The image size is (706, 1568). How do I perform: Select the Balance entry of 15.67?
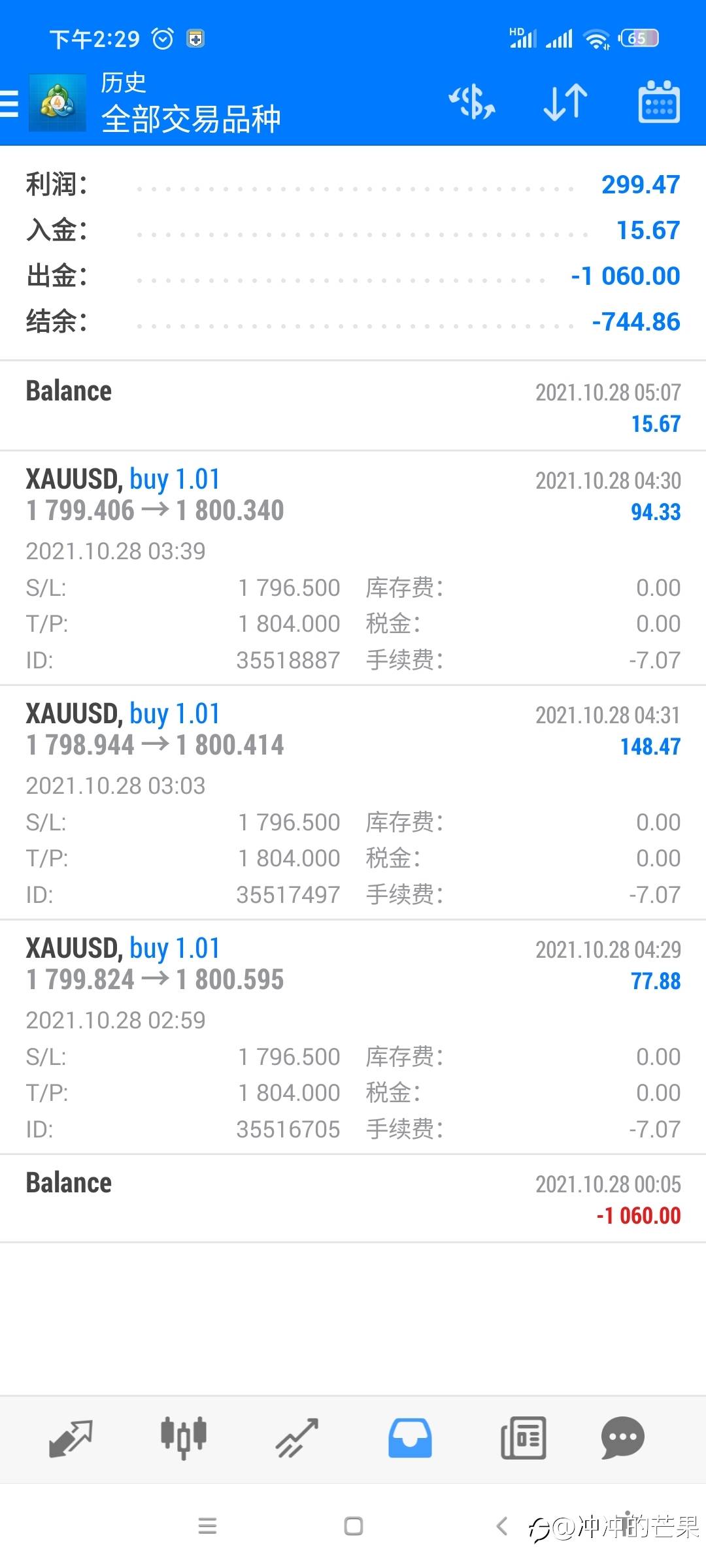(x=353, y=406)
